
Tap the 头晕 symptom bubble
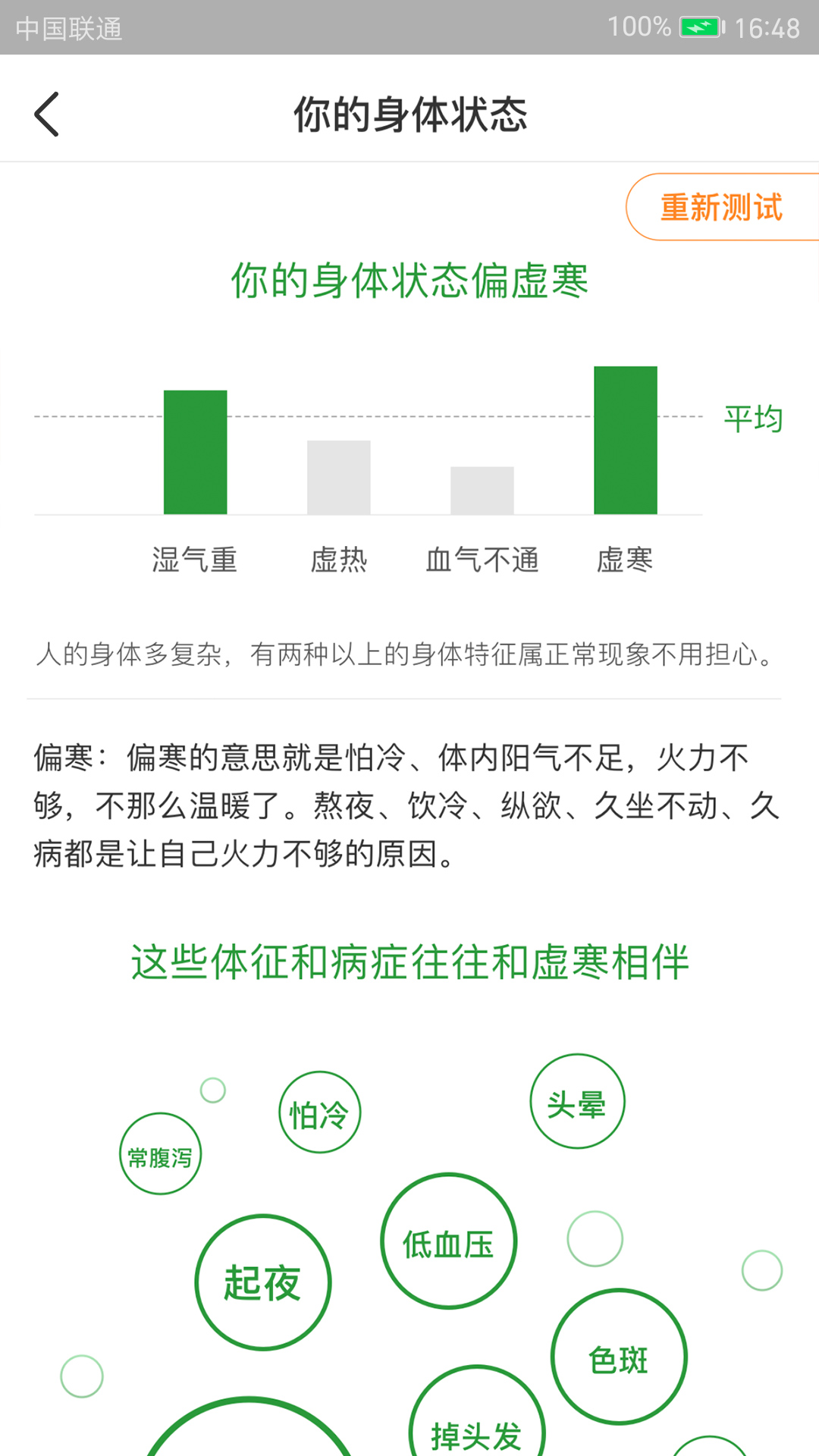pos(577,1101)
